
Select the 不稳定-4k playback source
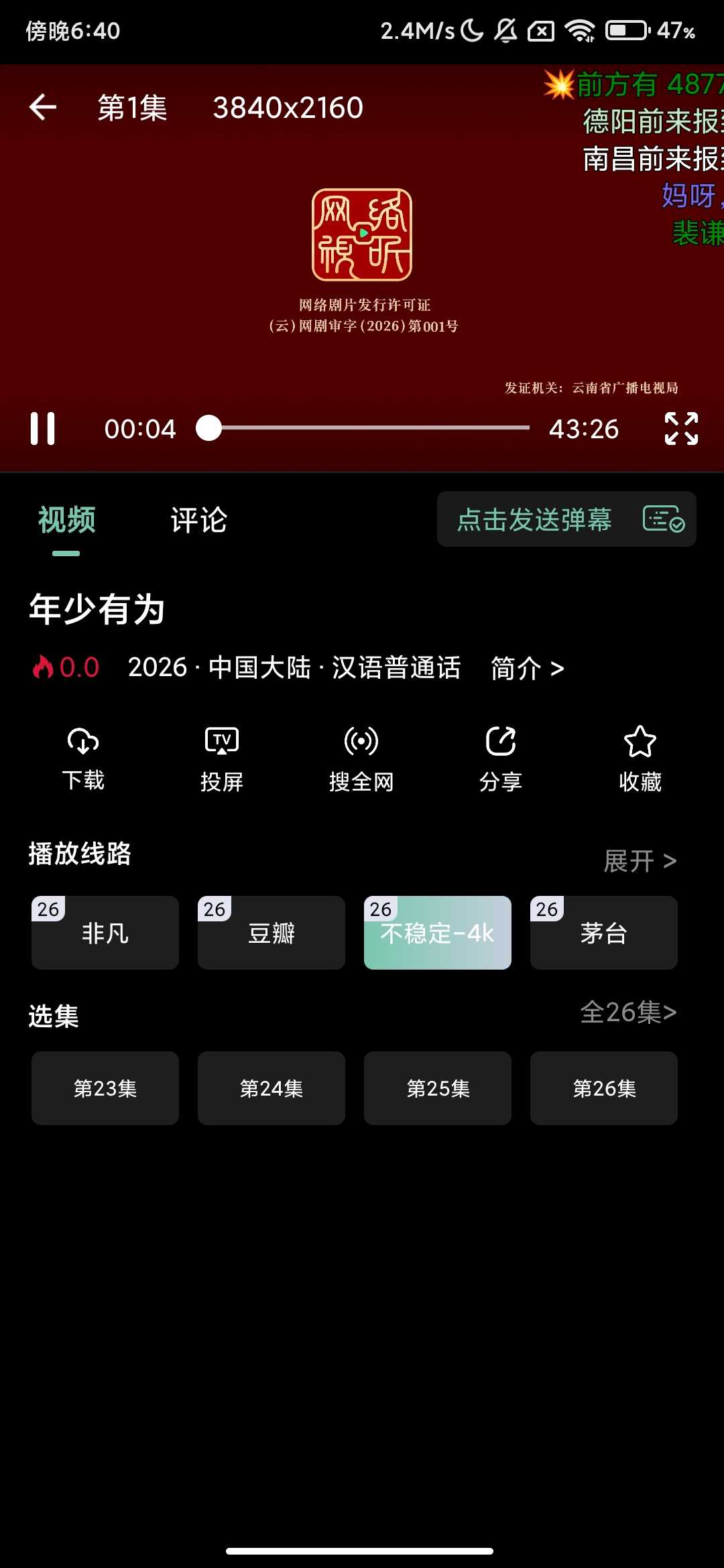coord(437,933)
